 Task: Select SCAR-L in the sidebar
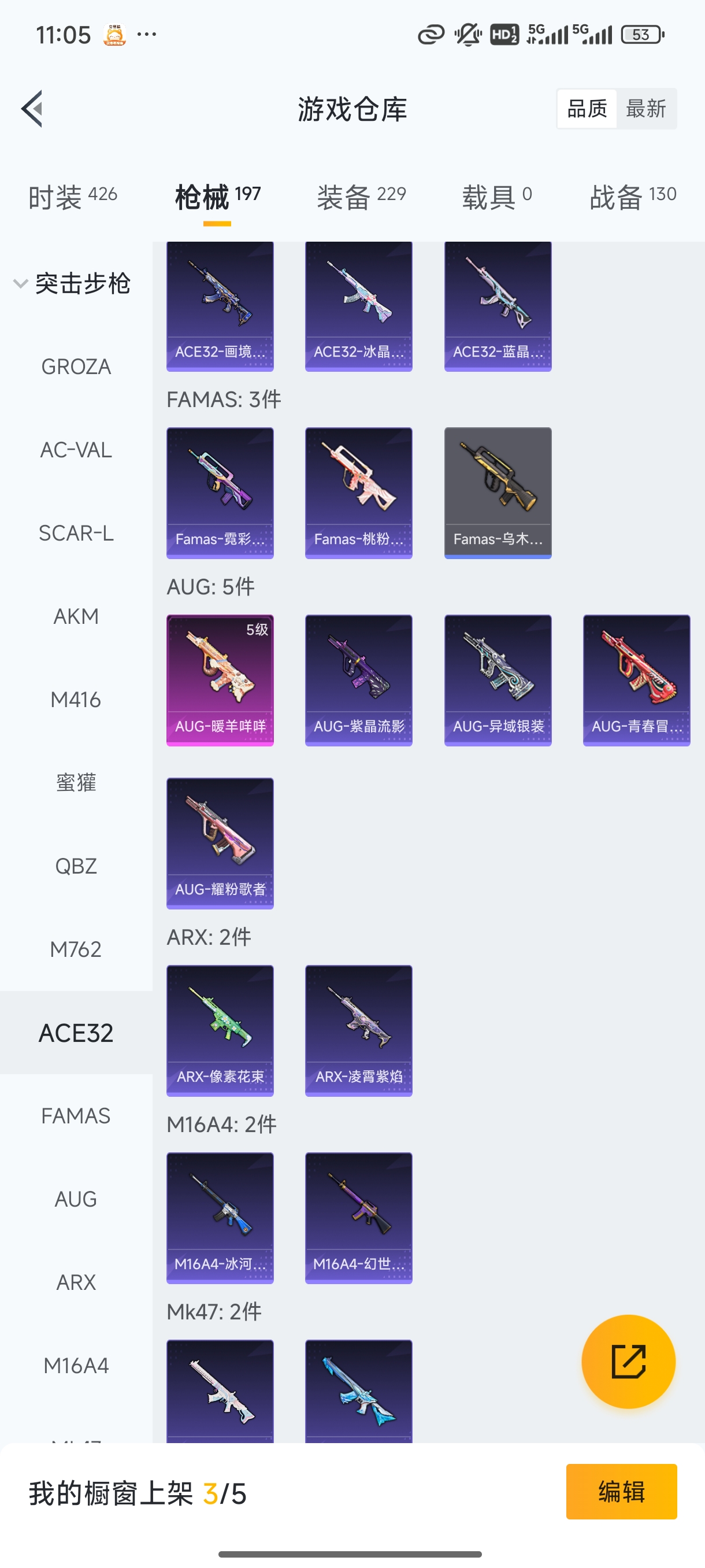[76, 533]
